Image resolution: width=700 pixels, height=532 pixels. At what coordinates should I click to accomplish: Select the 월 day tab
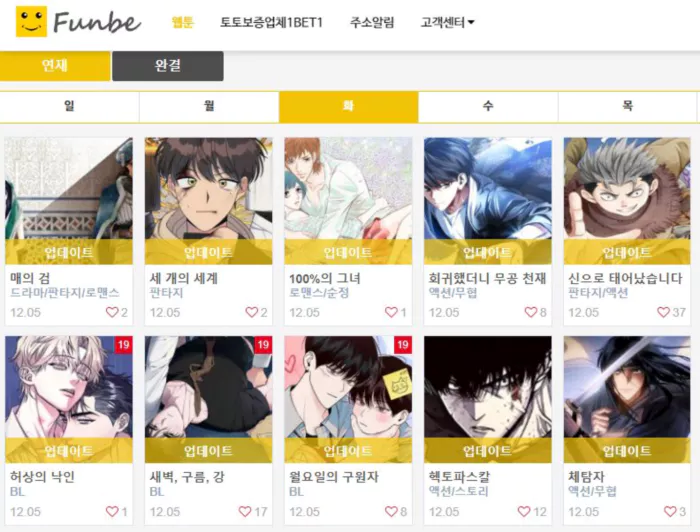coord(209,106)
